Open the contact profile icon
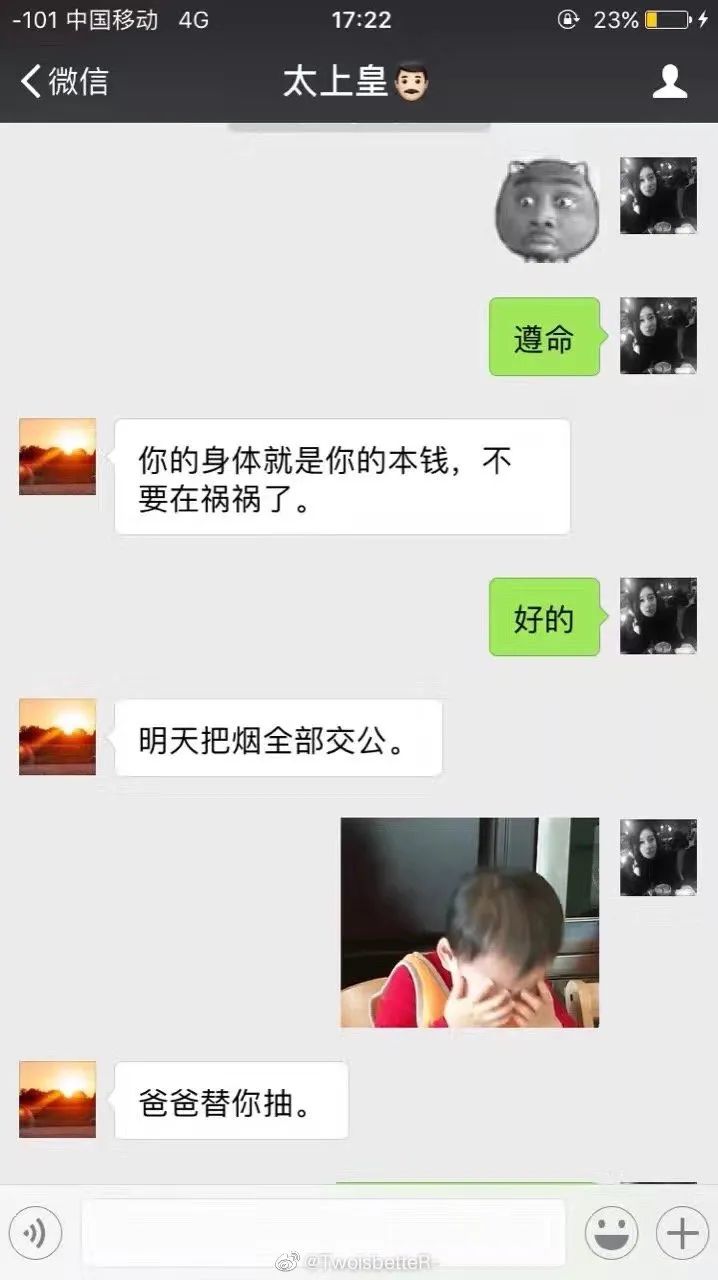This screenshot has width=718, height=1280. click(670, 82)
